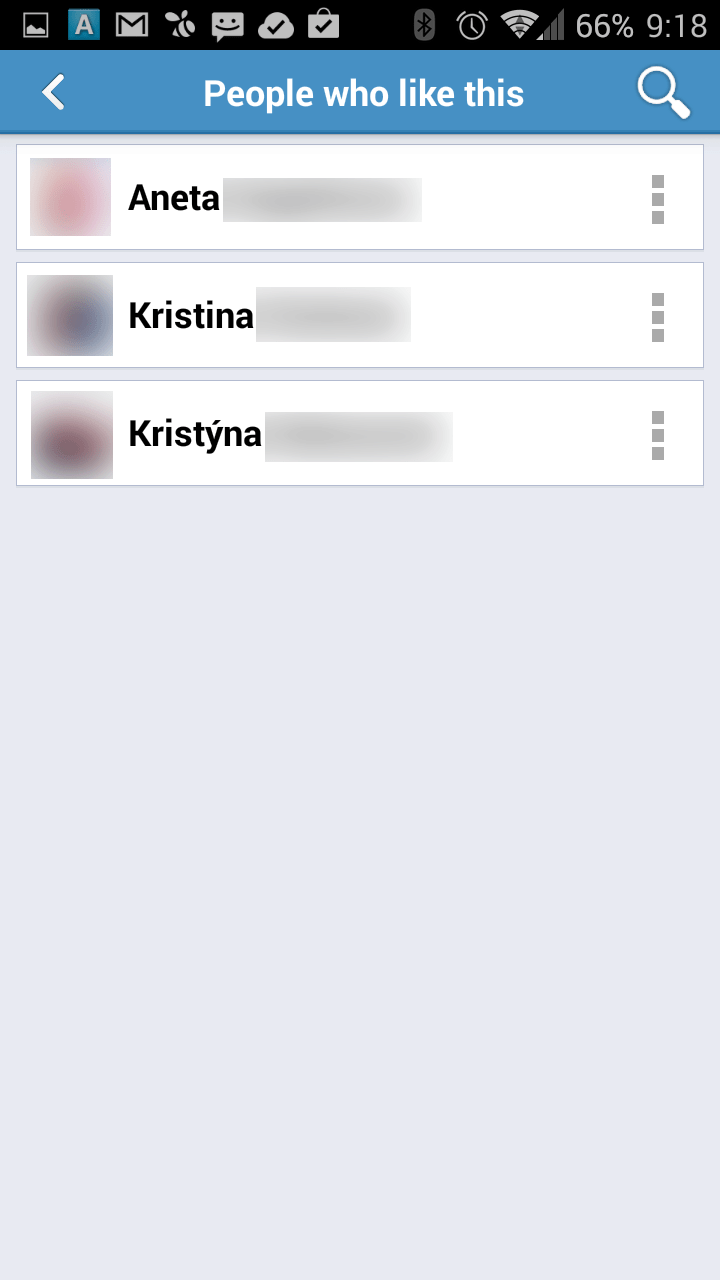The width and height of the screenshot is (720, 1280).
Task: Open Kristýna's profile row
Action: (360, 433)
